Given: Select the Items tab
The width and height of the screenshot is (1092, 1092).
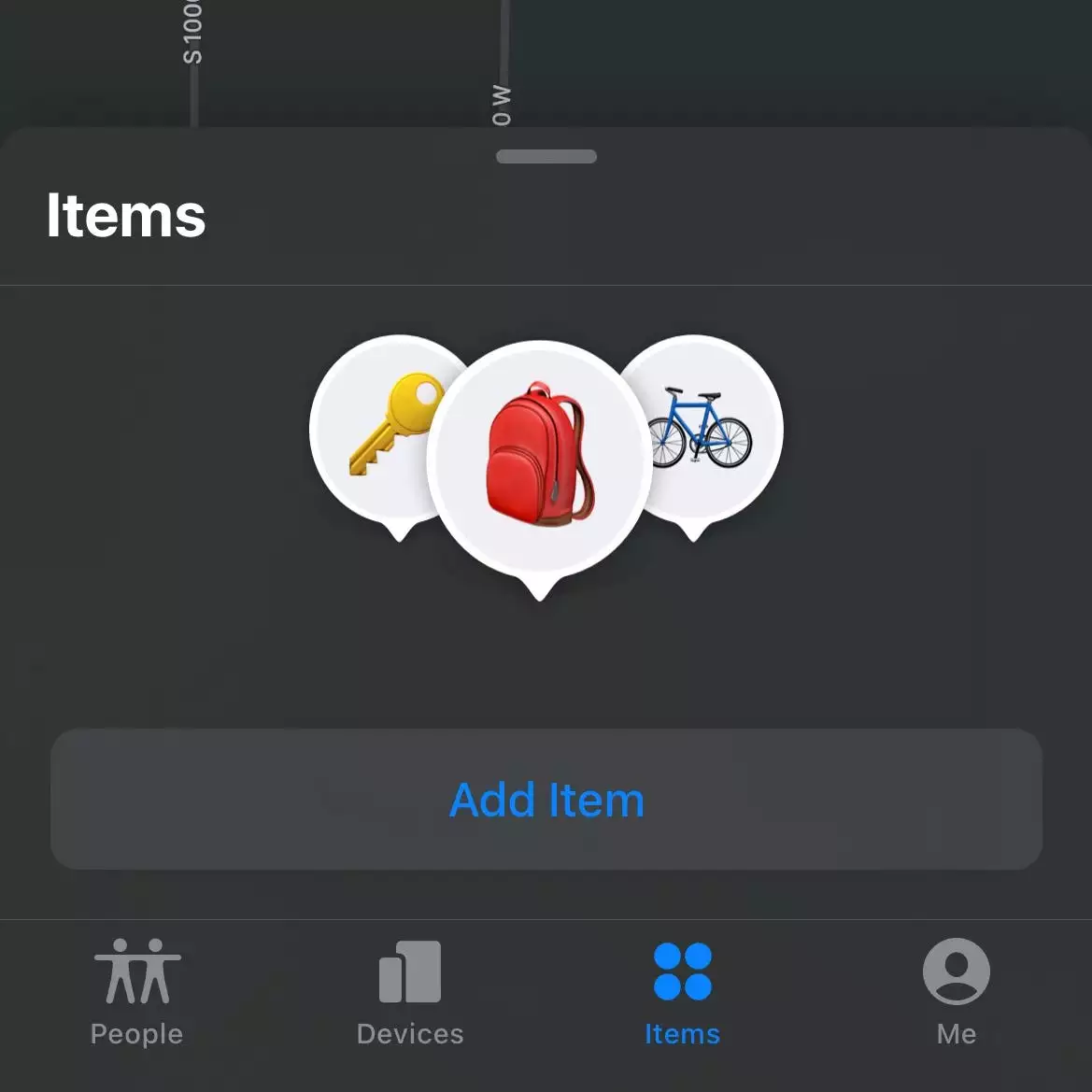Looking at the screenshot, I should tap(682, 992).
